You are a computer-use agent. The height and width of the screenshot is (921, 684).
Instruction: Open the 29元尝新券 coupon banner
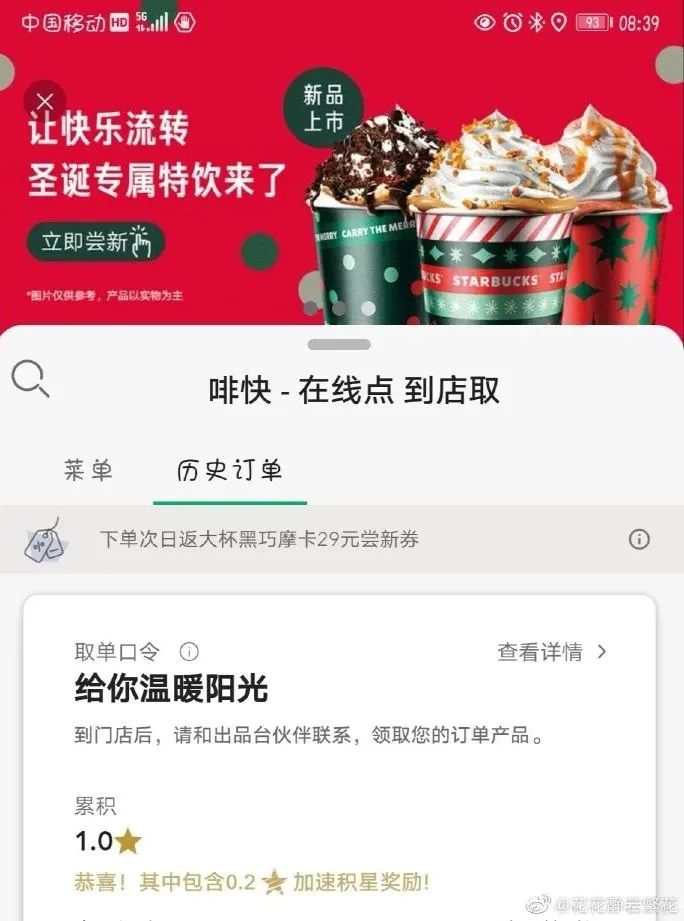(x=260, y=539)
